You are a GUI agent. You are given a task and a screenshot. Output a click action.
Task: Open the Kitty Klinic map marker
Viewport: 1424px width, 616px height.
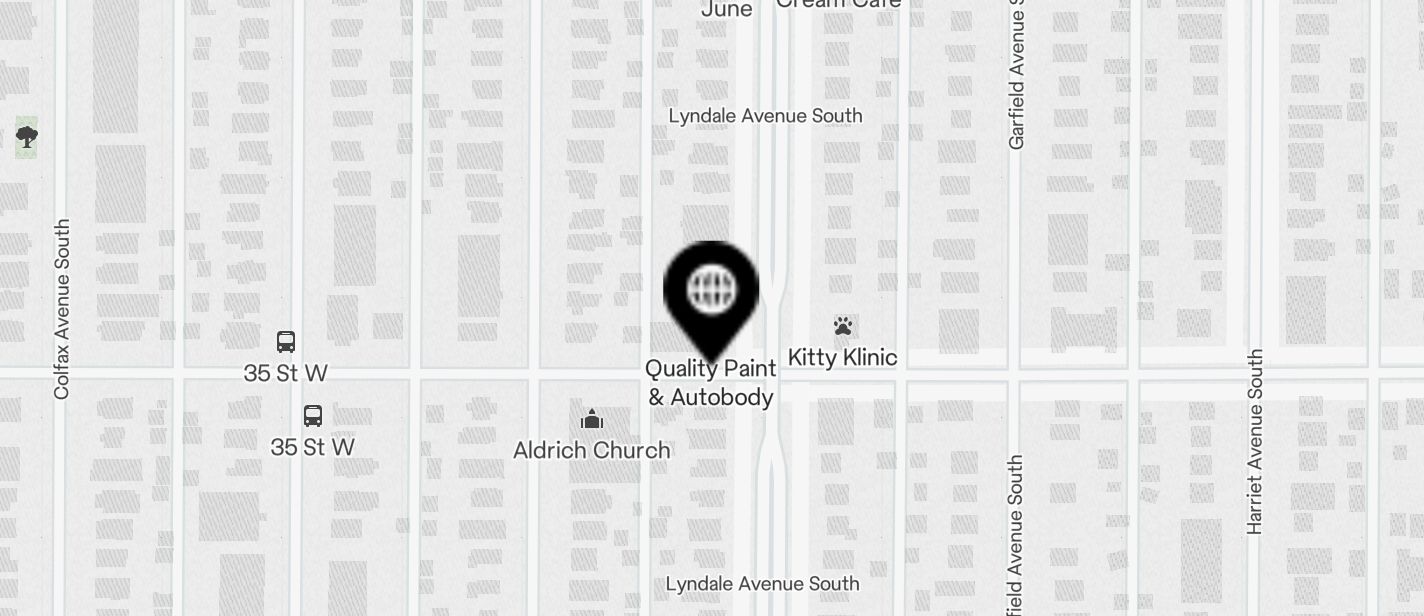tap(842, 327)
